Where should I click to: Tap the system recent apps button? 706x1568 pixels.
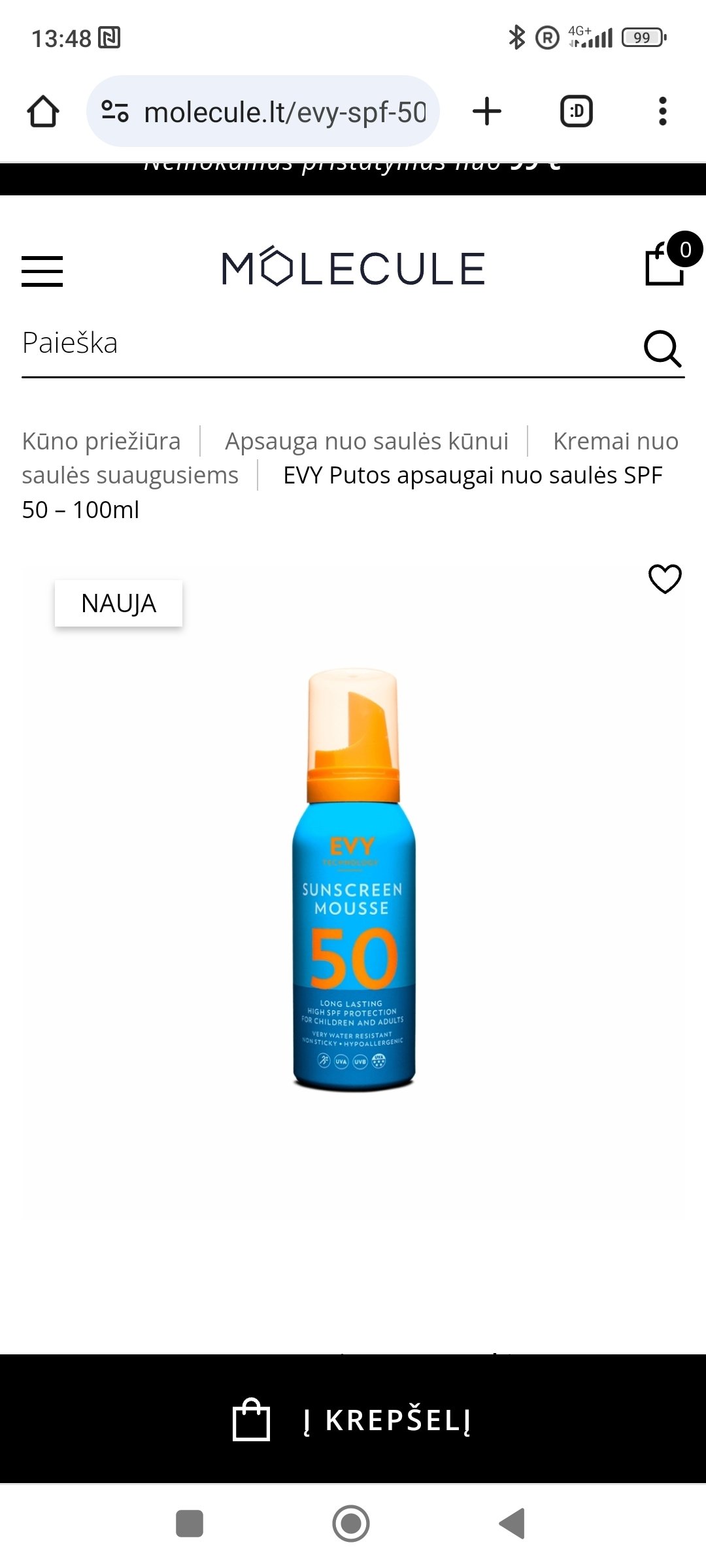(x=190, y=1524)
